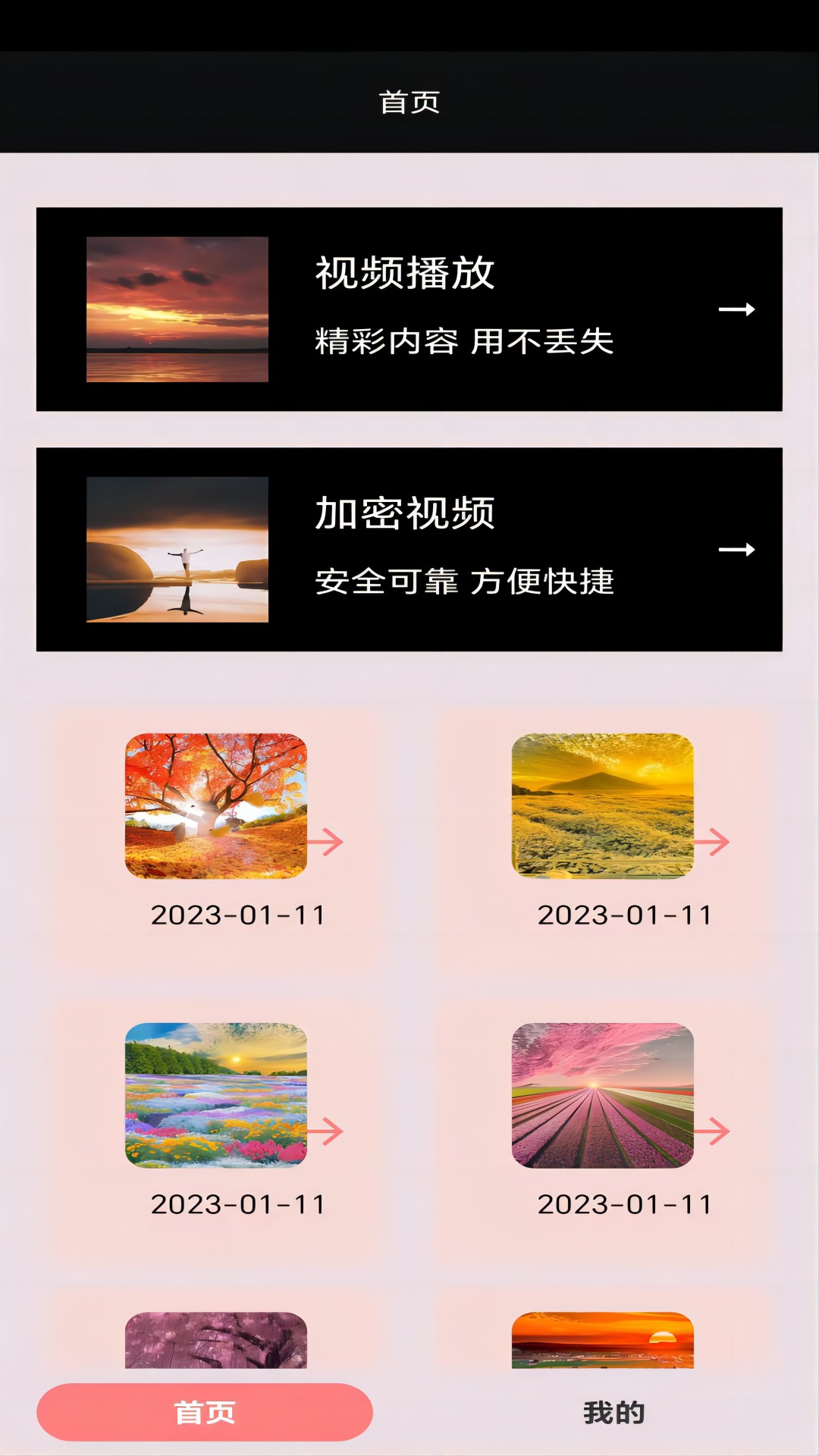Open the red maple tree video tile
The height and width of the screenshot is (1456, 819).
point(216,806)
